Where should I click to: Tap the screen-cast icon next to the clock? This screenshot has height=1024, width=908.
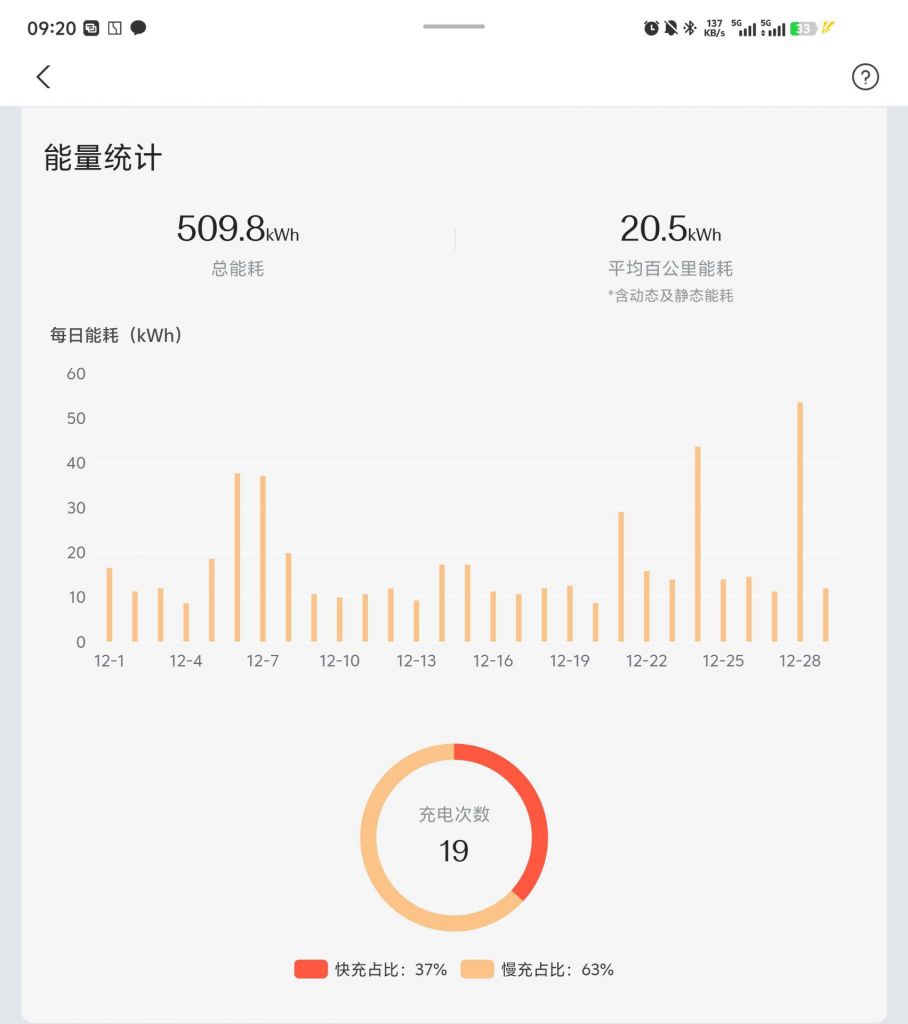91,27
